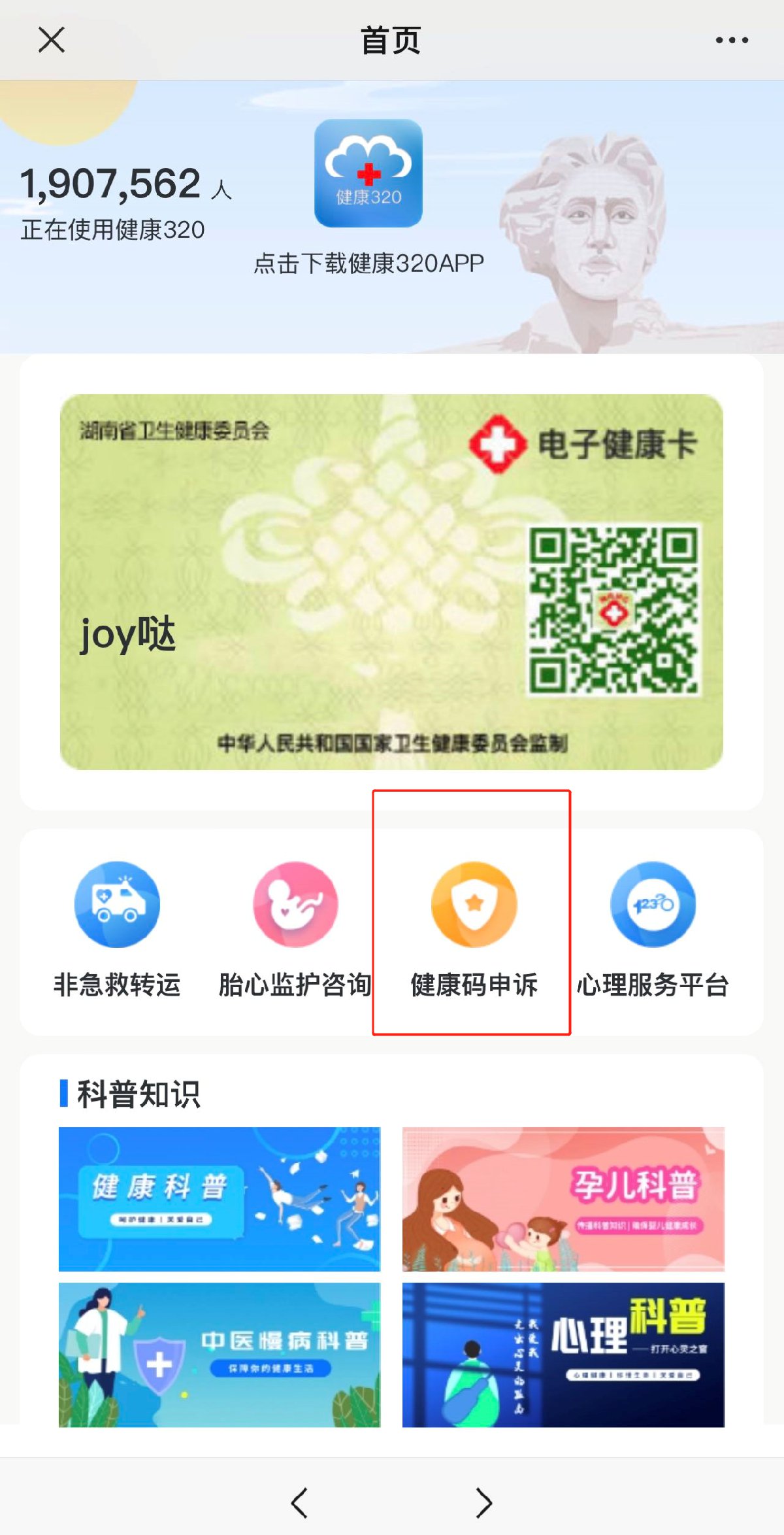This screenshot has width=784, height=1535.
Task: Browse the 心理科普 section
Action: point(563,1355)
